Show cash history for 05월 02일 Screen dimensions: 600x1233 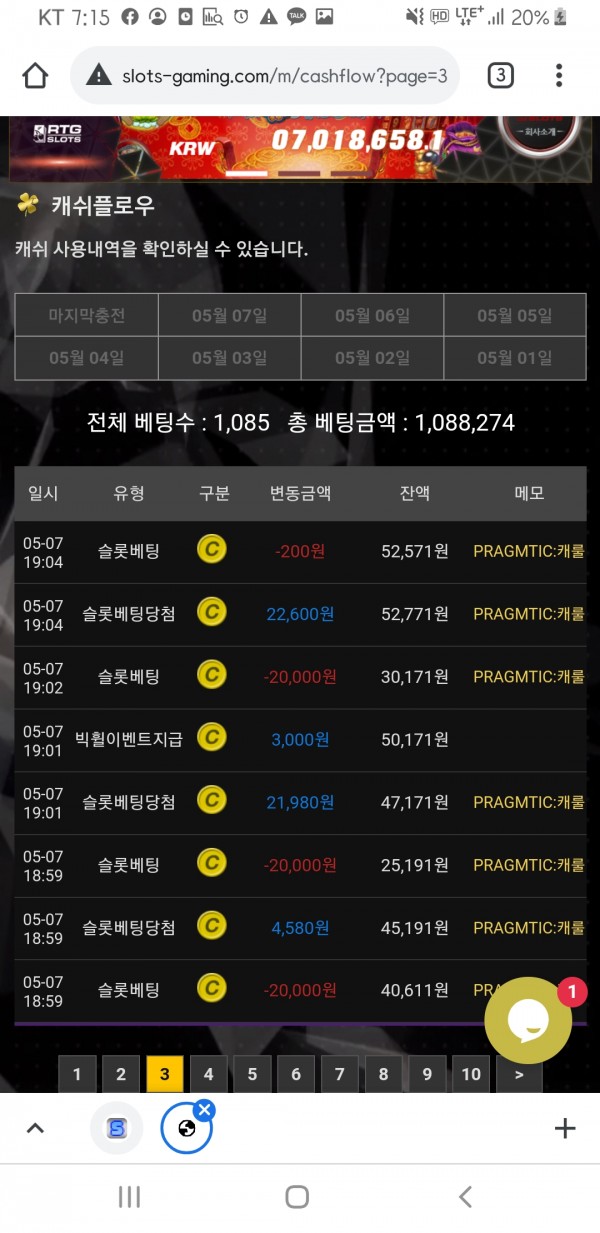click(x=372, y=358)
